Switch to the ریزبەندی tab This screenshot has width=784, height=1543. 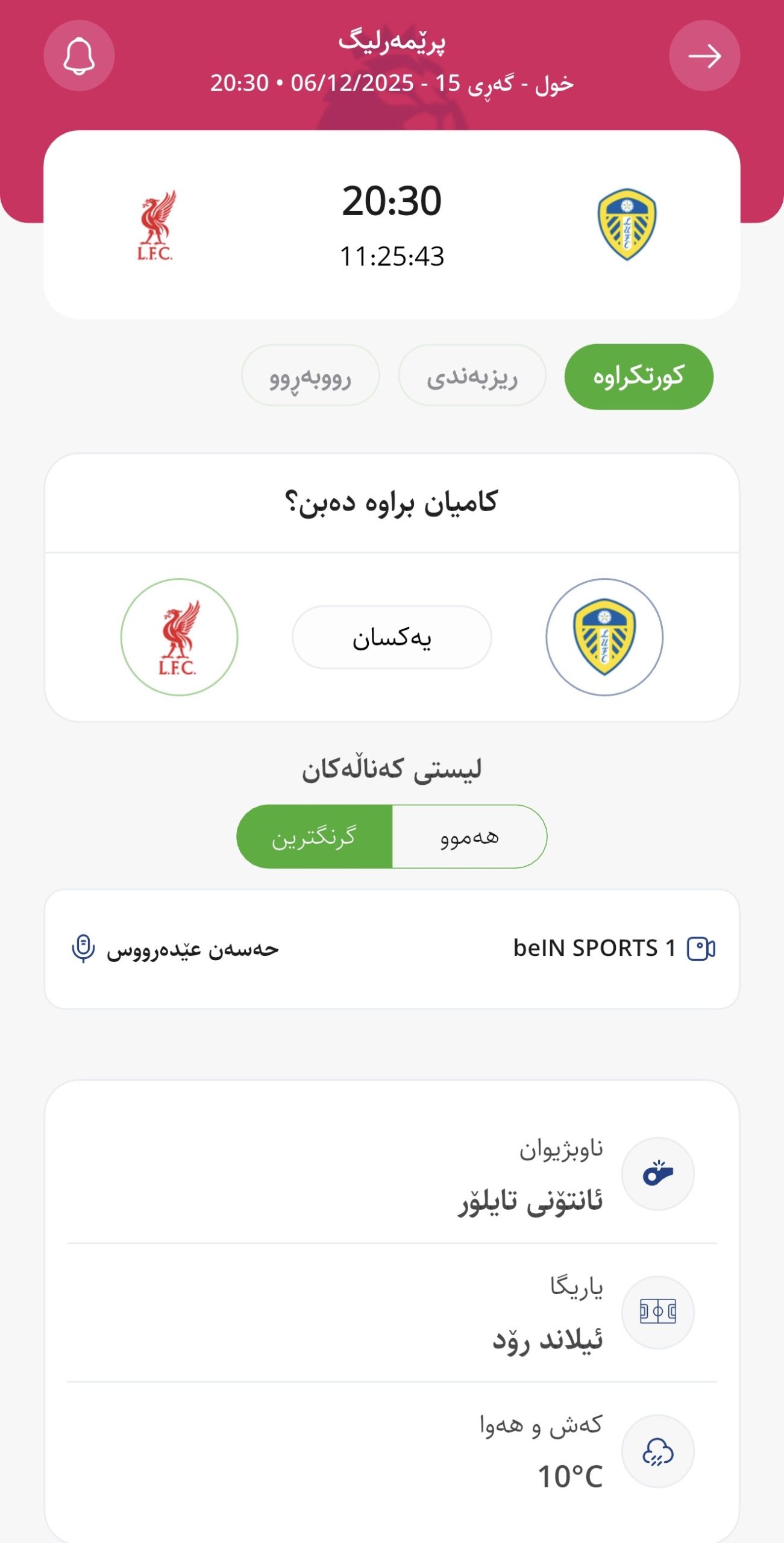click(472, 377)
